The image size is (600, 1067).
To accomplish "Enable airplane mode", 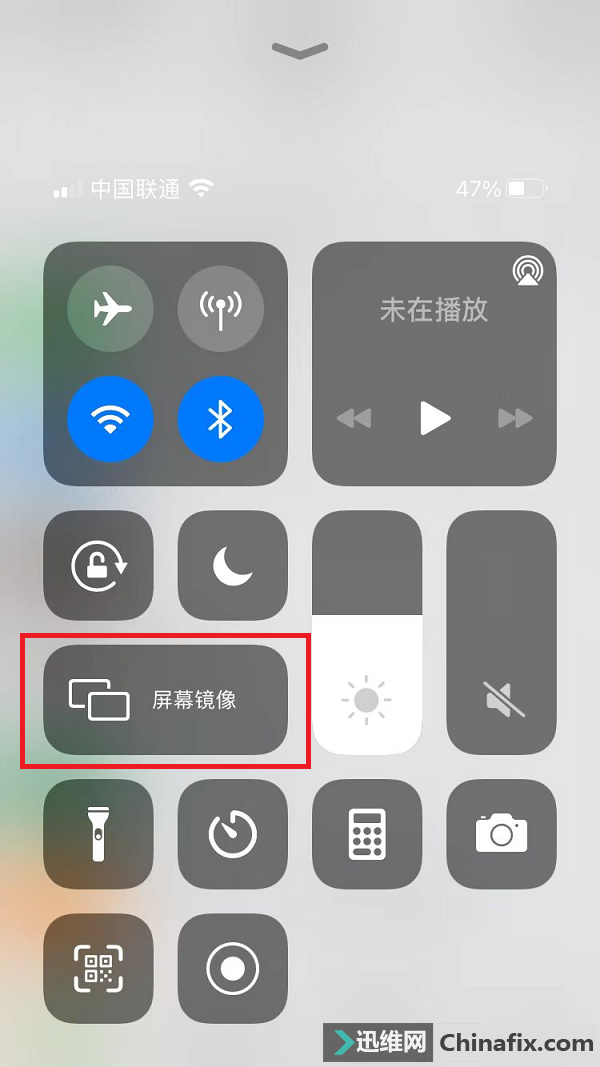I will (x=110, y=309).
